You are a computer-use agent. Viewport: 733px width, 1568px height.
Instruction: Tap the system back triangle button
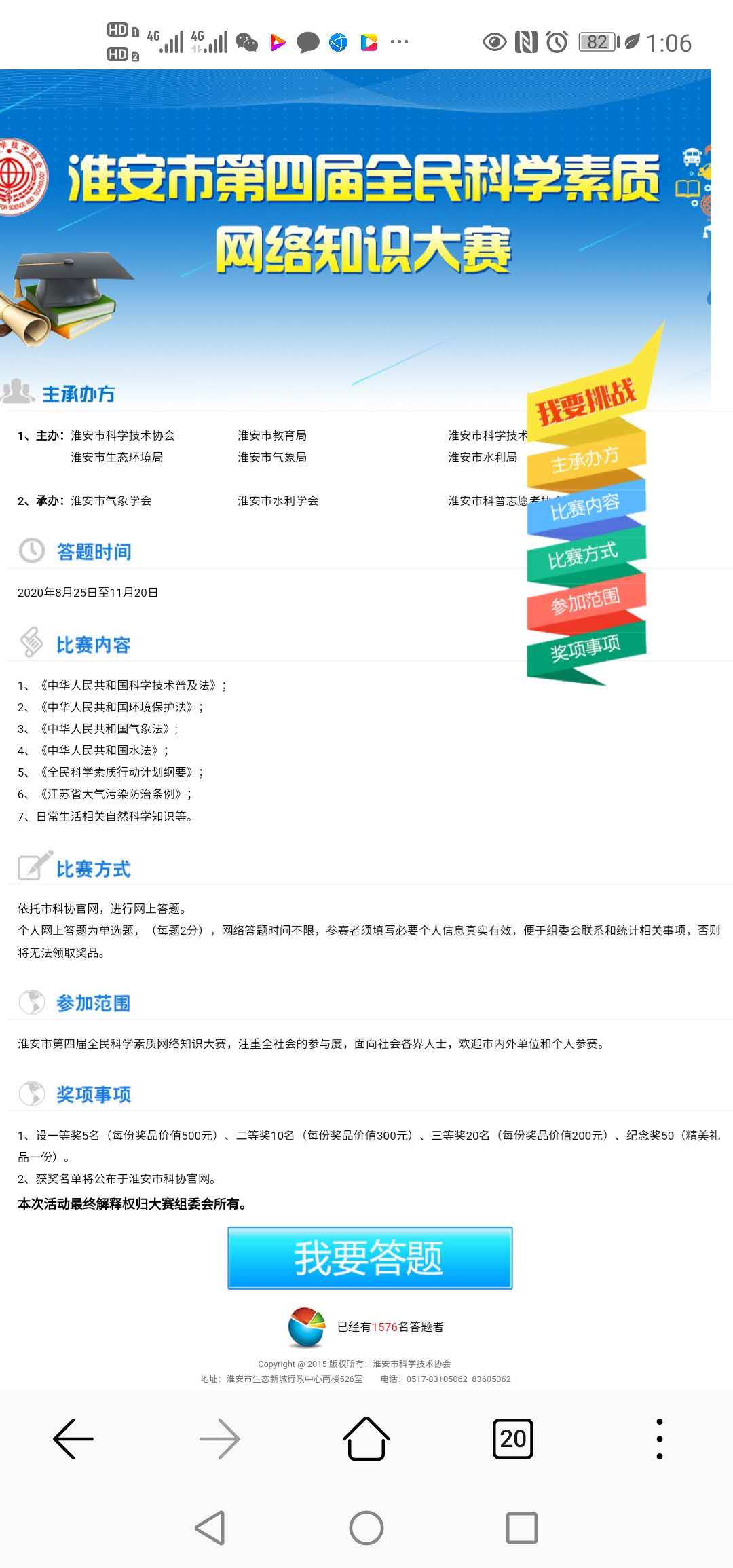pyautogui.click(x=210, y=1528)
